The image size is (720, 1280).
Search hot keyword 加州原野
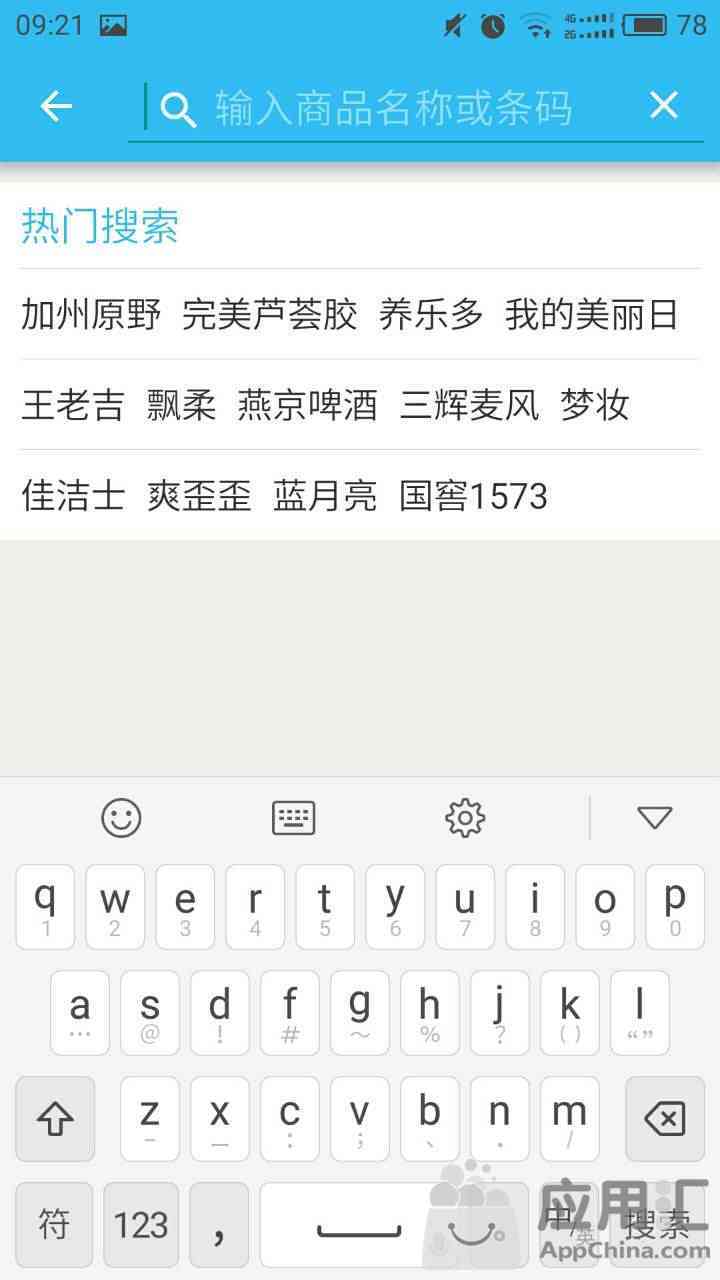coord(91,314)
